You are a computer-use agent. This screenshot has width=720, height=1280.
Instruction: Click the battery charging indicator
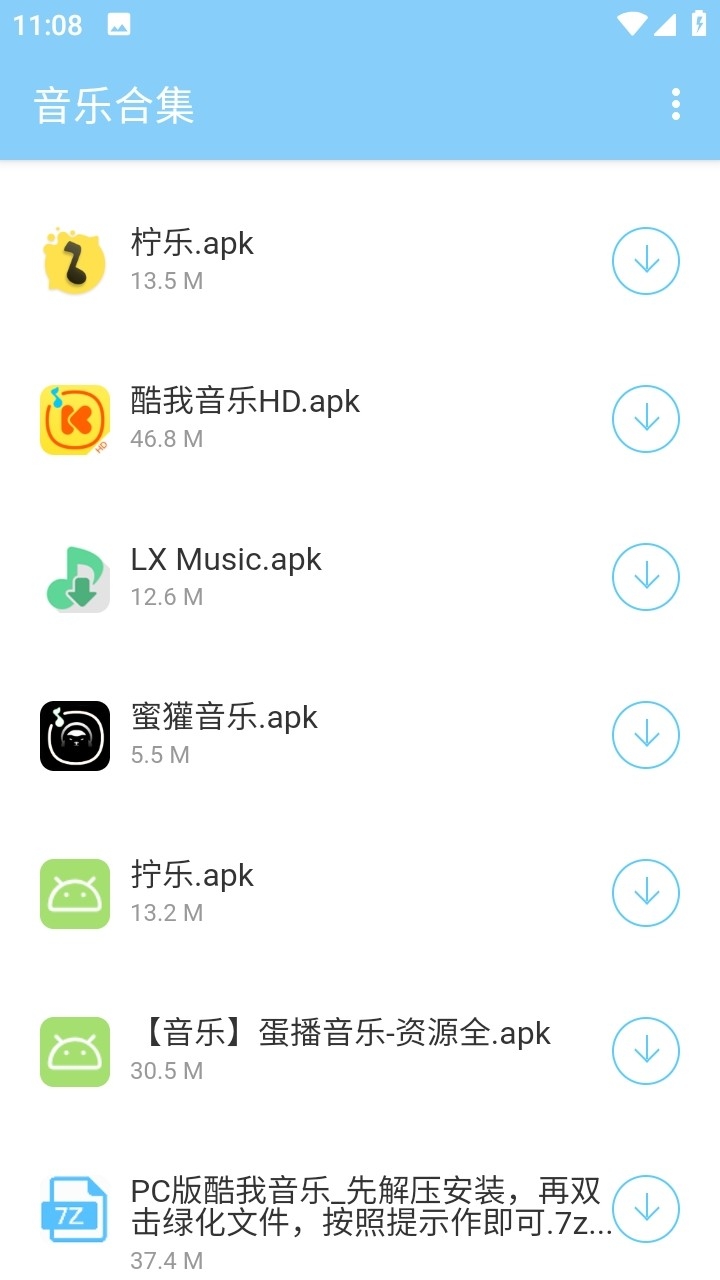(x=699, y=23)
